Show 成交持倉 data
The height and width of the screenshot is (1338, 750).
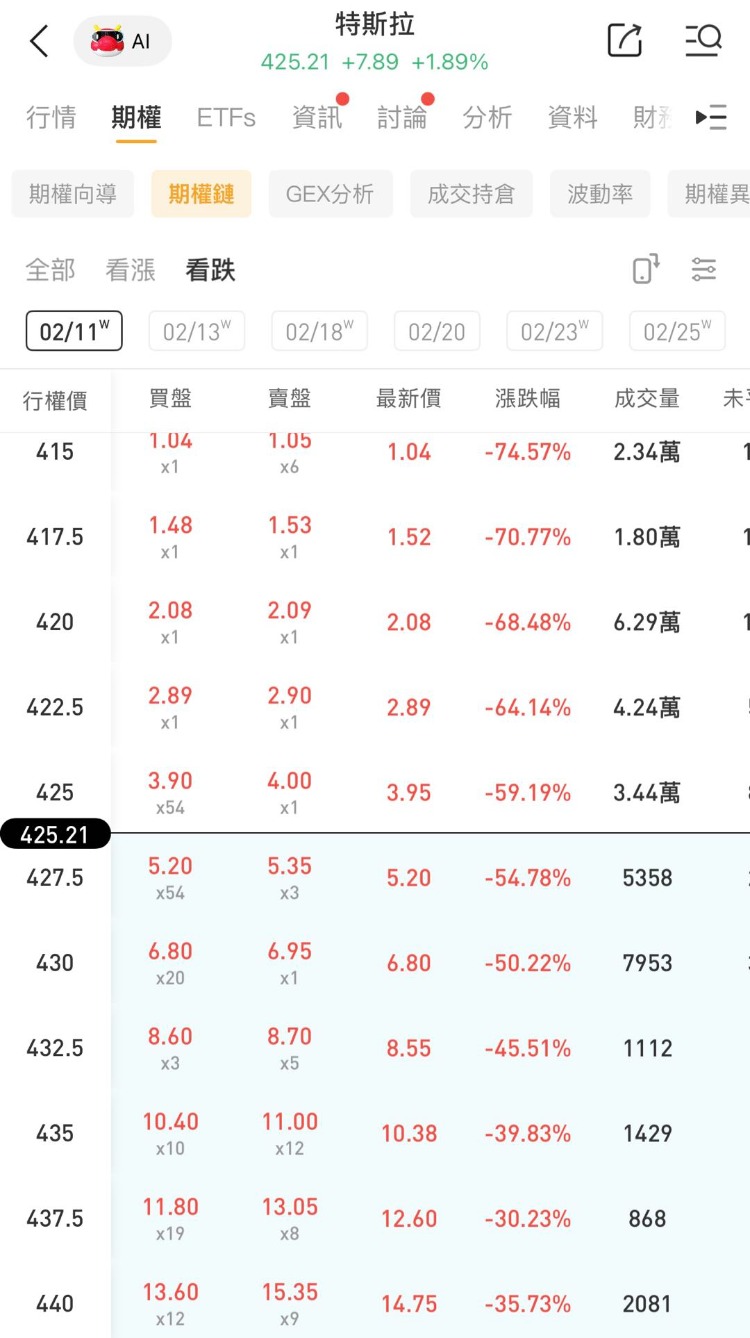pos(471,194)
